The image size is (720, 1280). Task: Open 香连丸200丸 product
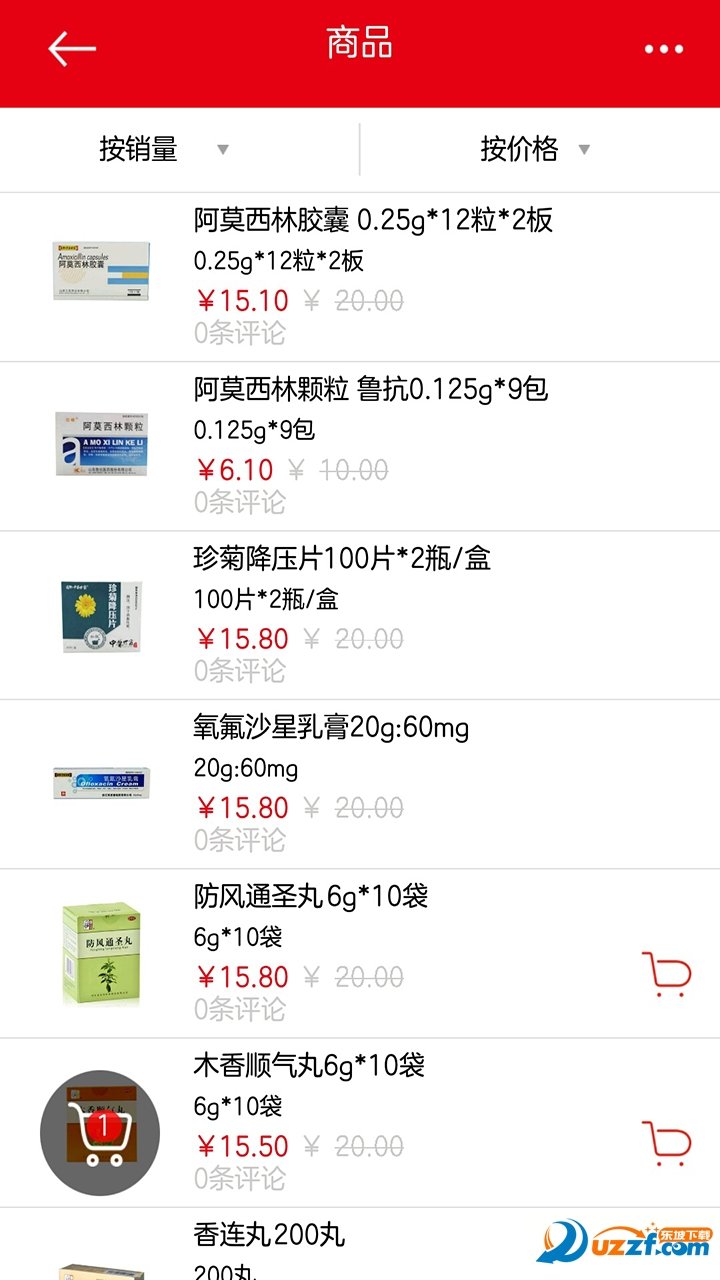click(360, 1244)
